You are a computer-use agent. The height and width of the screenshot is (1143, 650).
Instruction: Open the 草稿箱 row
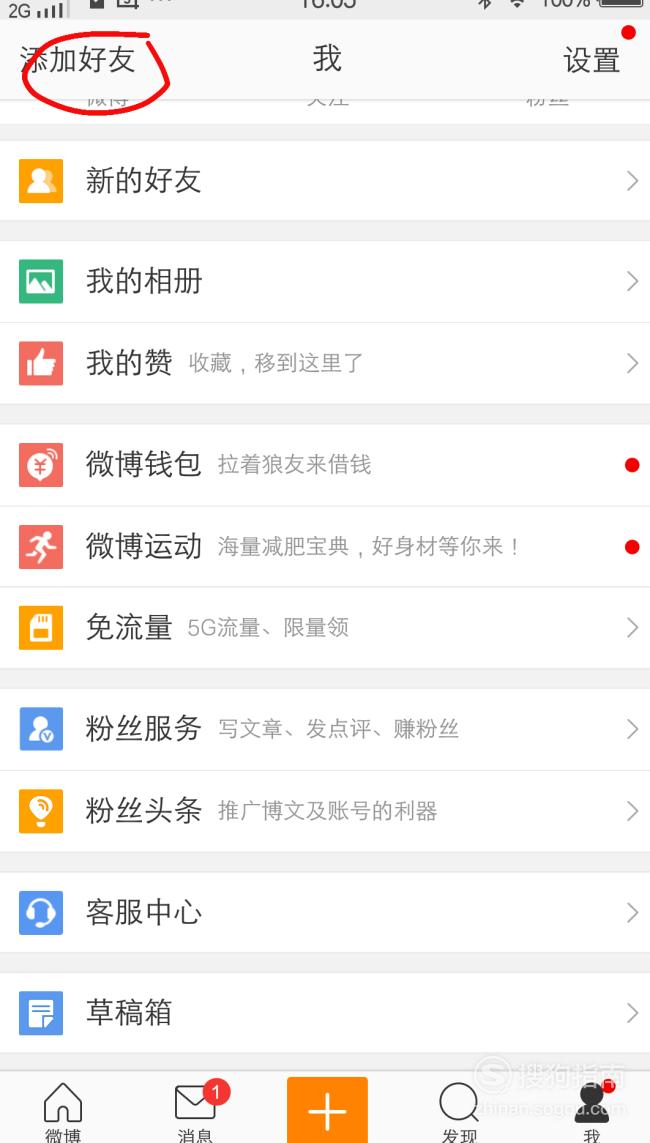coord(325,1013)
